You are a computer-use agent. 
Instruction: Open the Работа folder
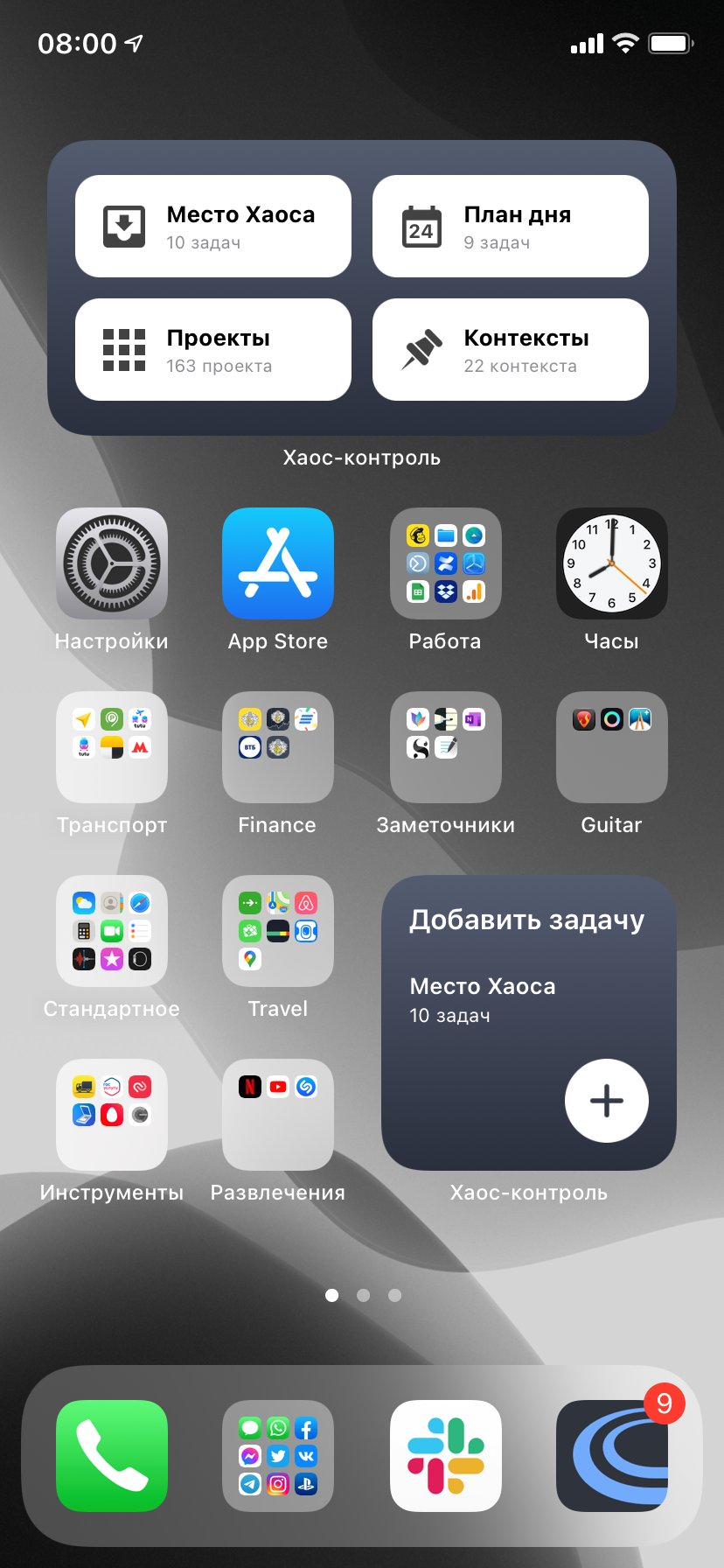tap(446, 564)
